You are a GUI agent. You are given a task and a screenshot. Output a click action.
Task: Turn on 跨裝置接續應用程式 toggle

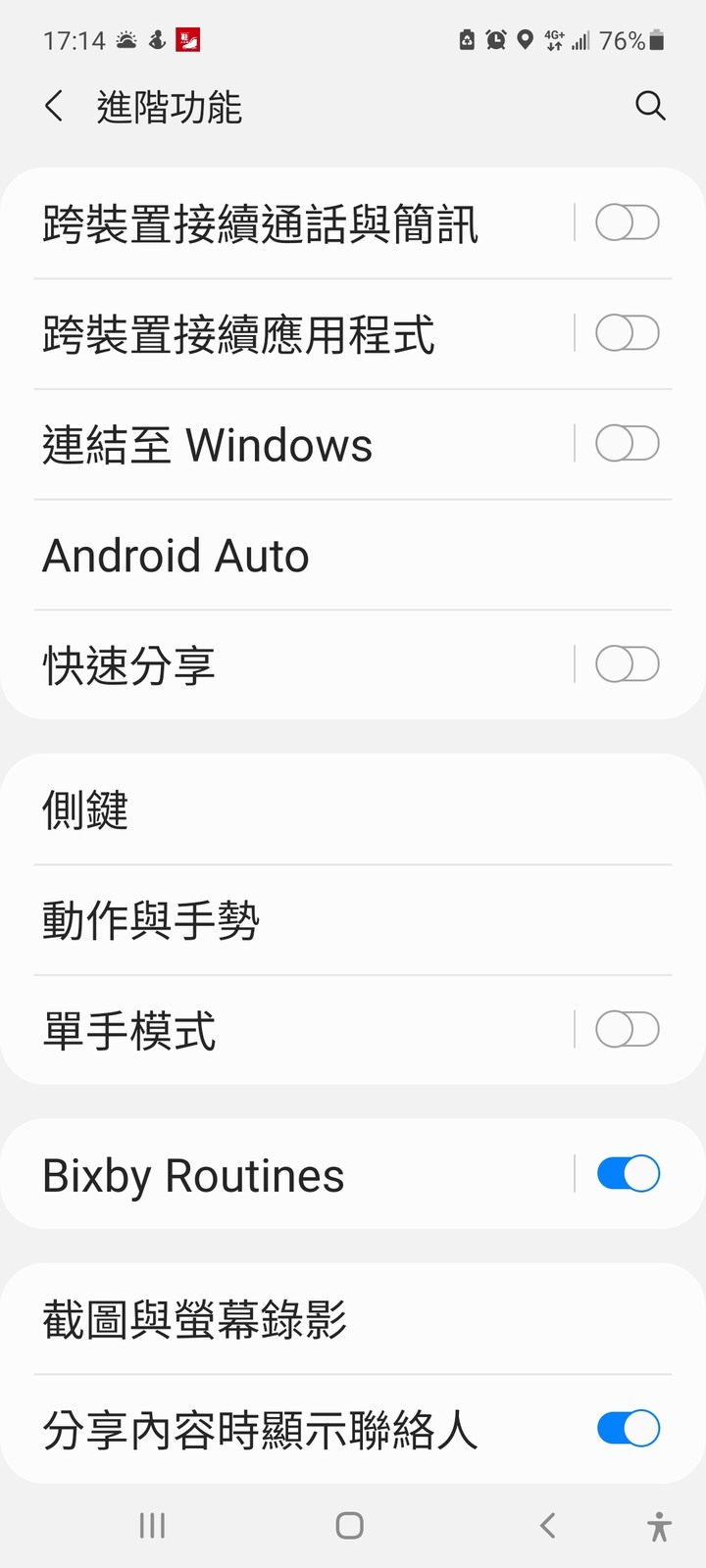628,333
